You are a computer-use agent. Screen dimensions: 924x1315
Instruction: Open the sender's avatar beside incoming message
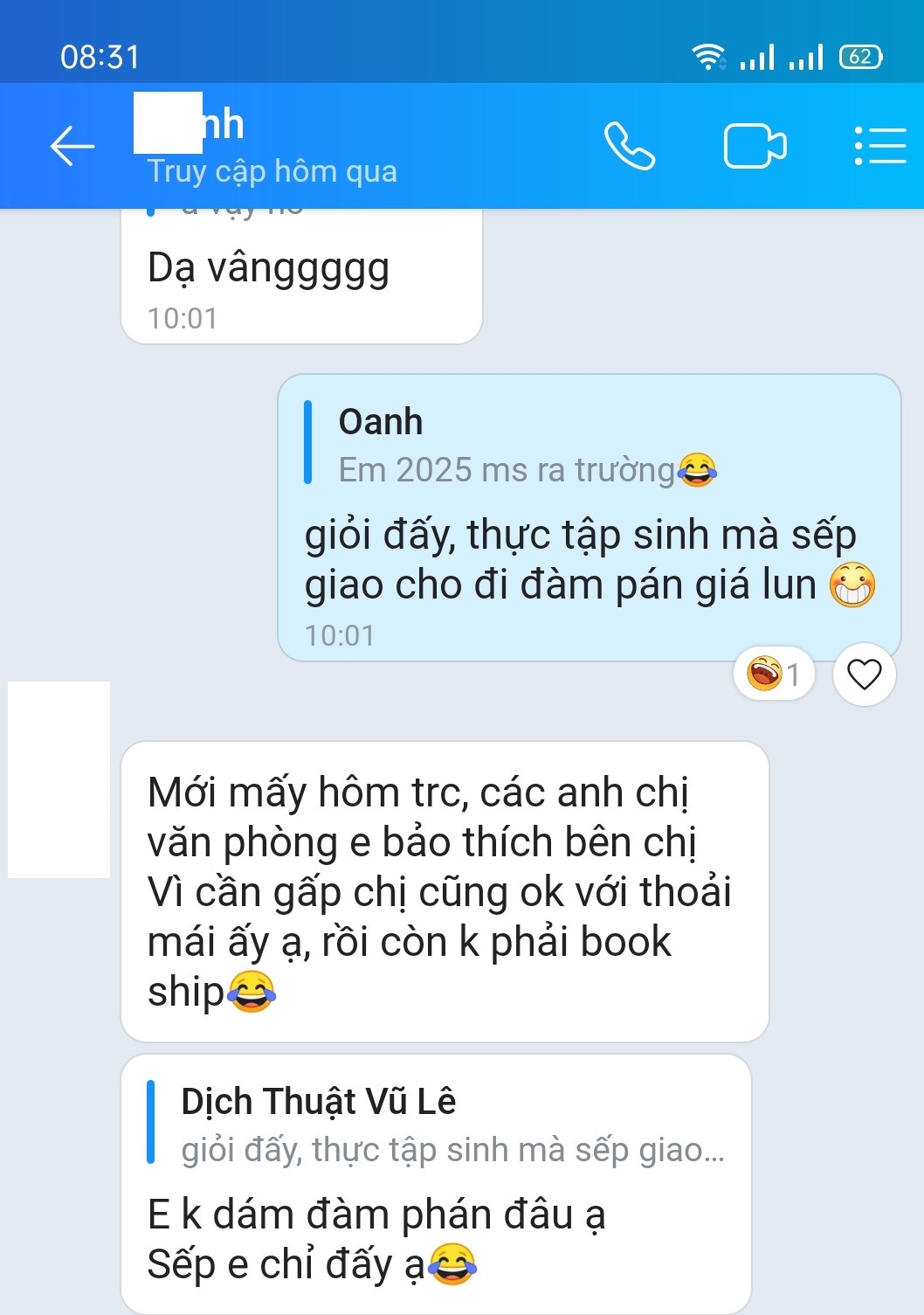pos(59,779)
